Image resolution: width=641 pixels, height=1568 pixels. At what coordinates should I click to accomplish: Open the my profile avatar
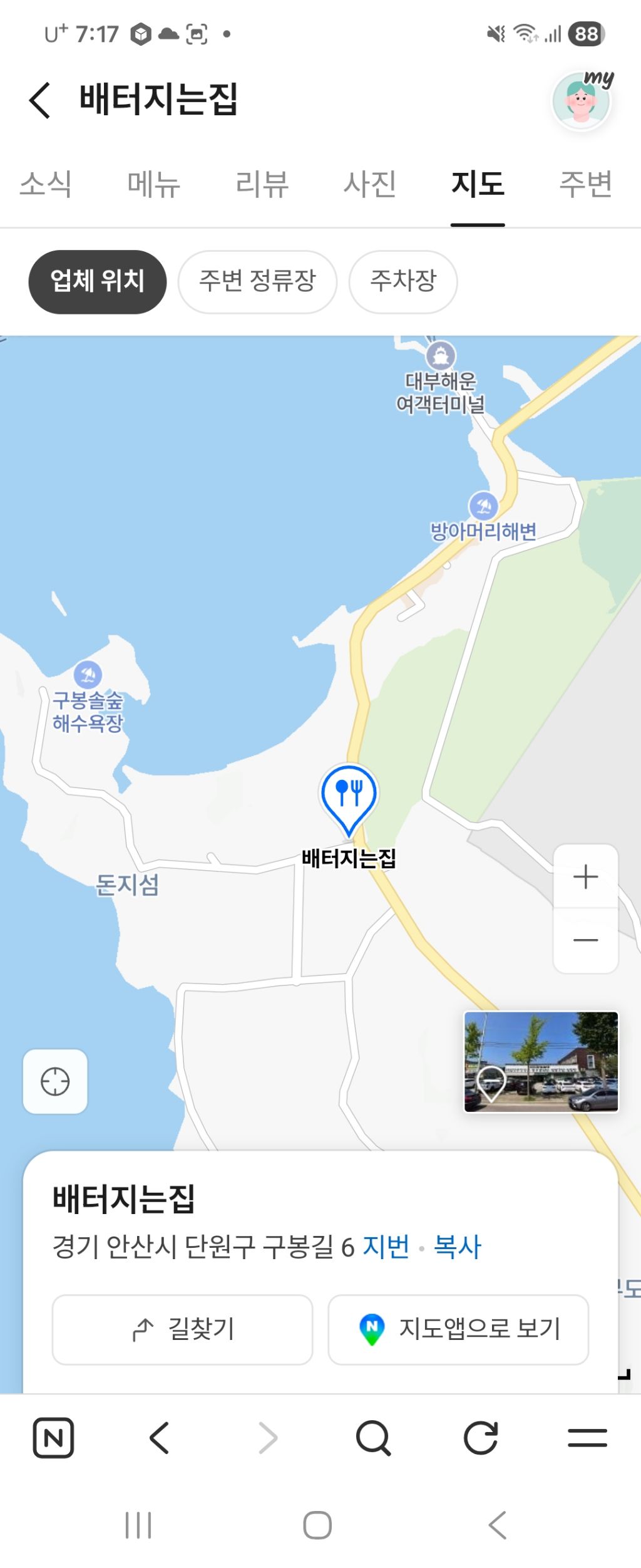coord(582,100)
